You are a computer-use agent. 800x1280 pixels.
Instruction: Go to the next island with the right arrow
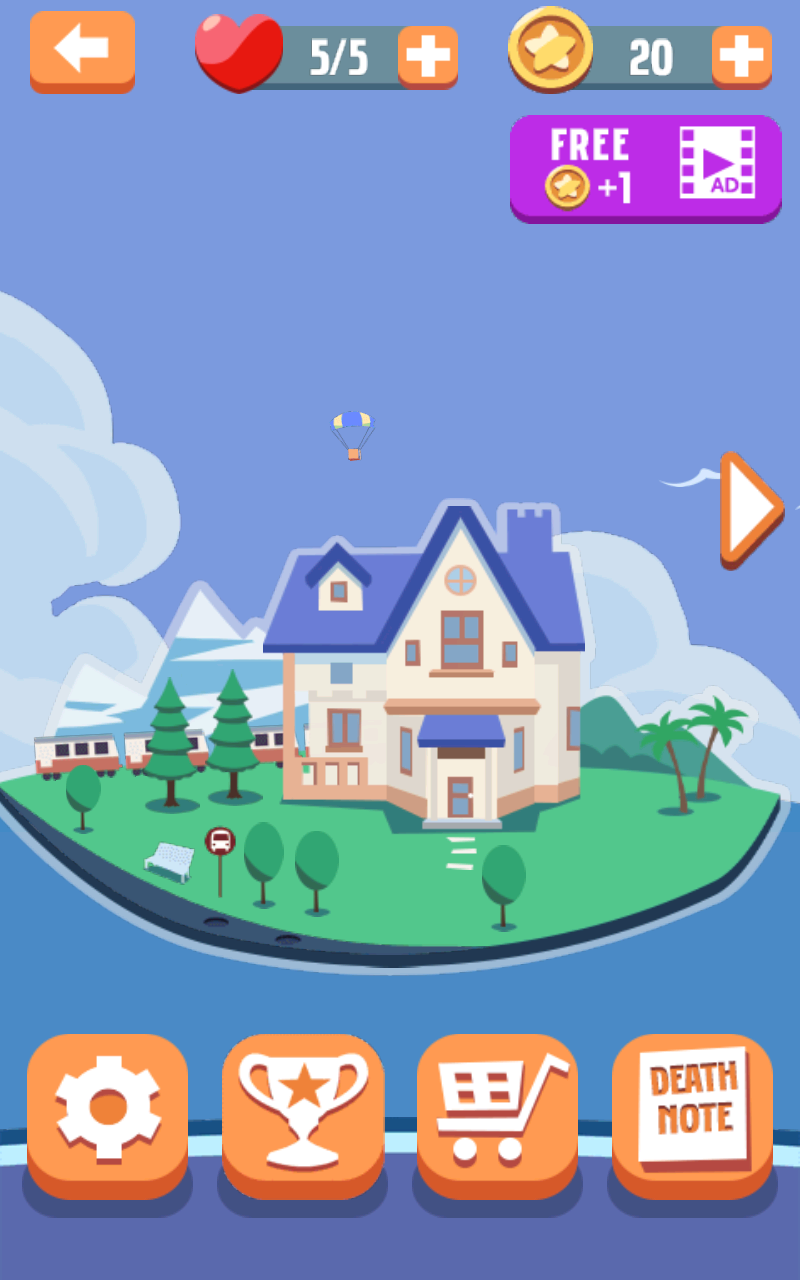click(x=749, y=509)
